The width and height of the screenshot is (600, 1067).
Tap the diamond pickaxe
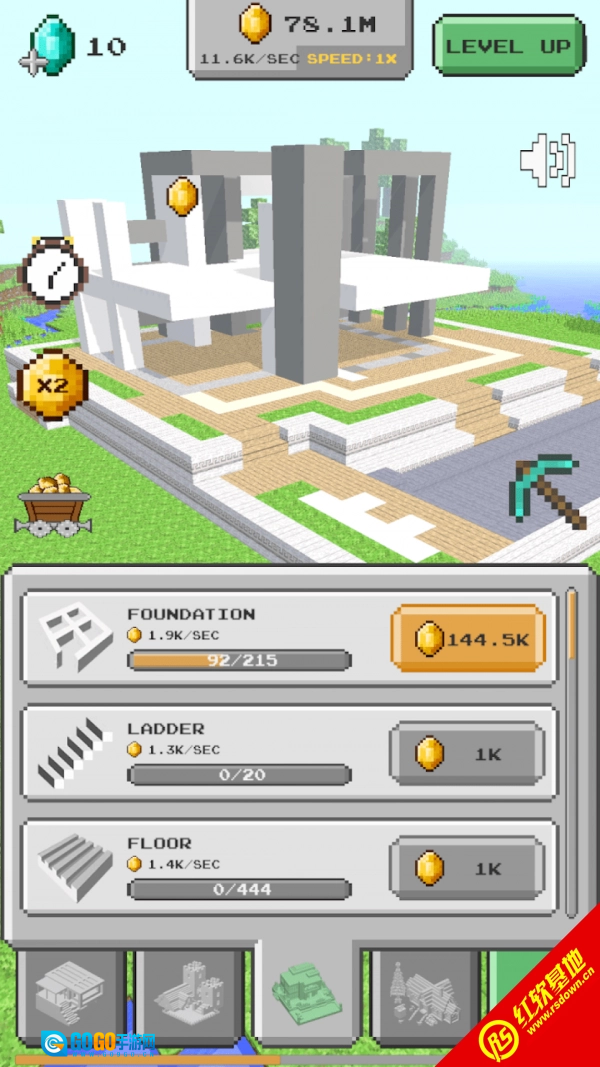(x=547, y=492)
